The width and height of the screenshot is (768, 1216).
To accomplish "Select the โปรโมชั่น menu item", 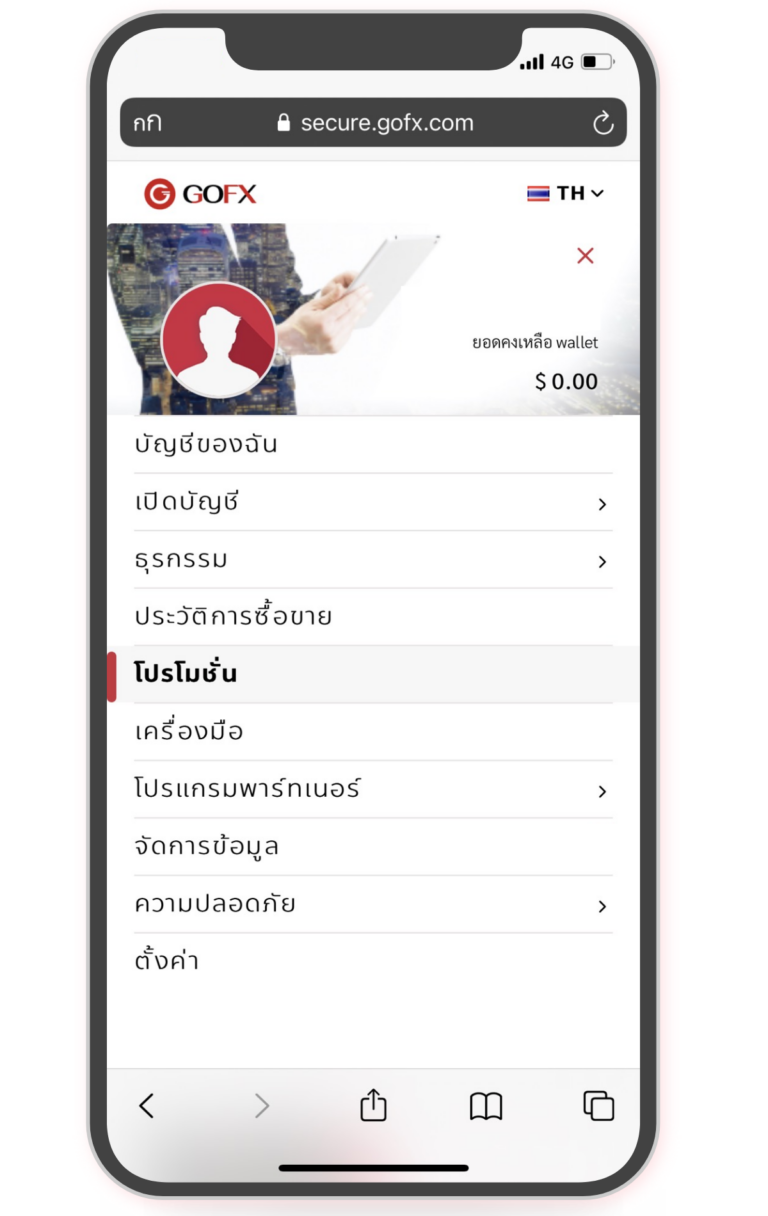I will tap(186, 674).
